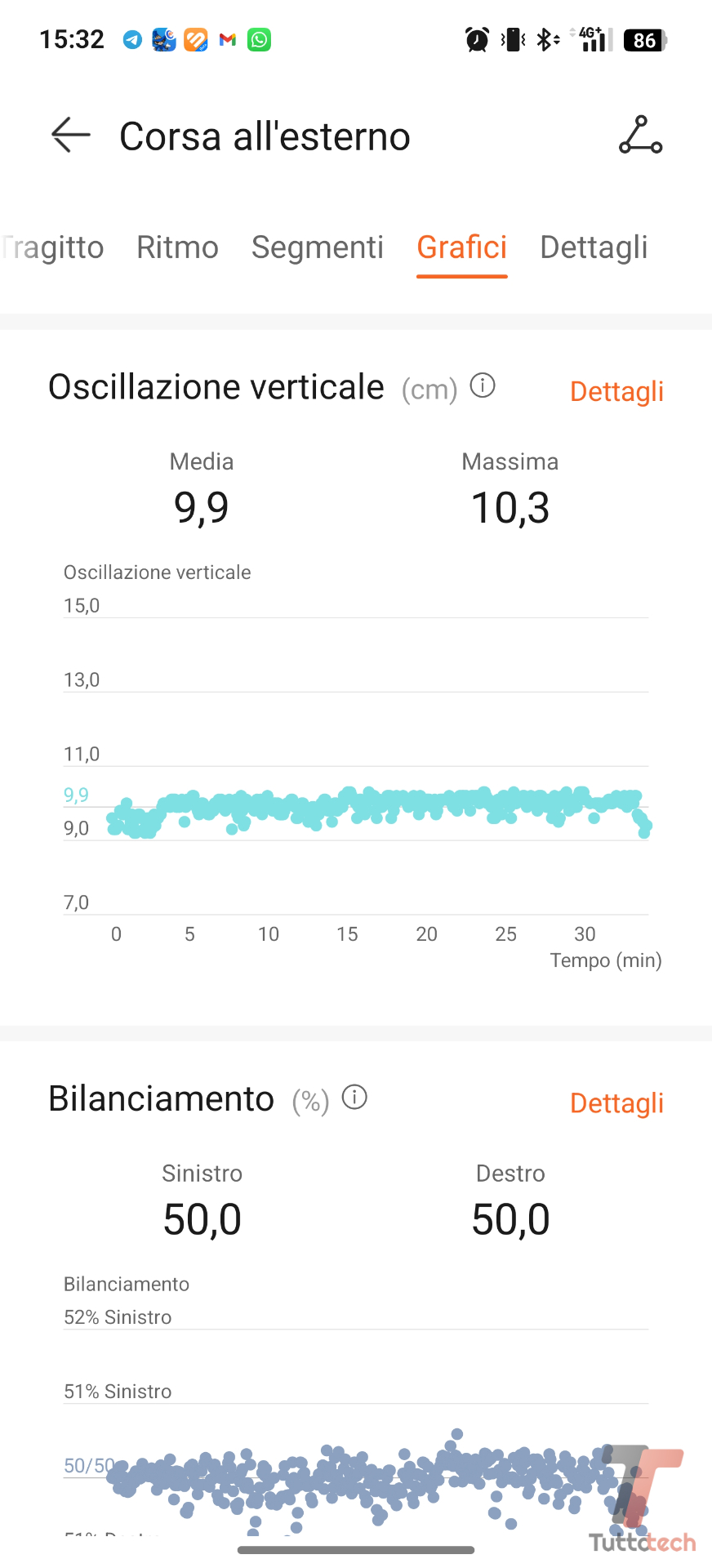This screenshot has height=1568, width=712.
Task: Open Dettagli for Oscillazione verticale
Action: pyautogui.click(x=616, y=392)
